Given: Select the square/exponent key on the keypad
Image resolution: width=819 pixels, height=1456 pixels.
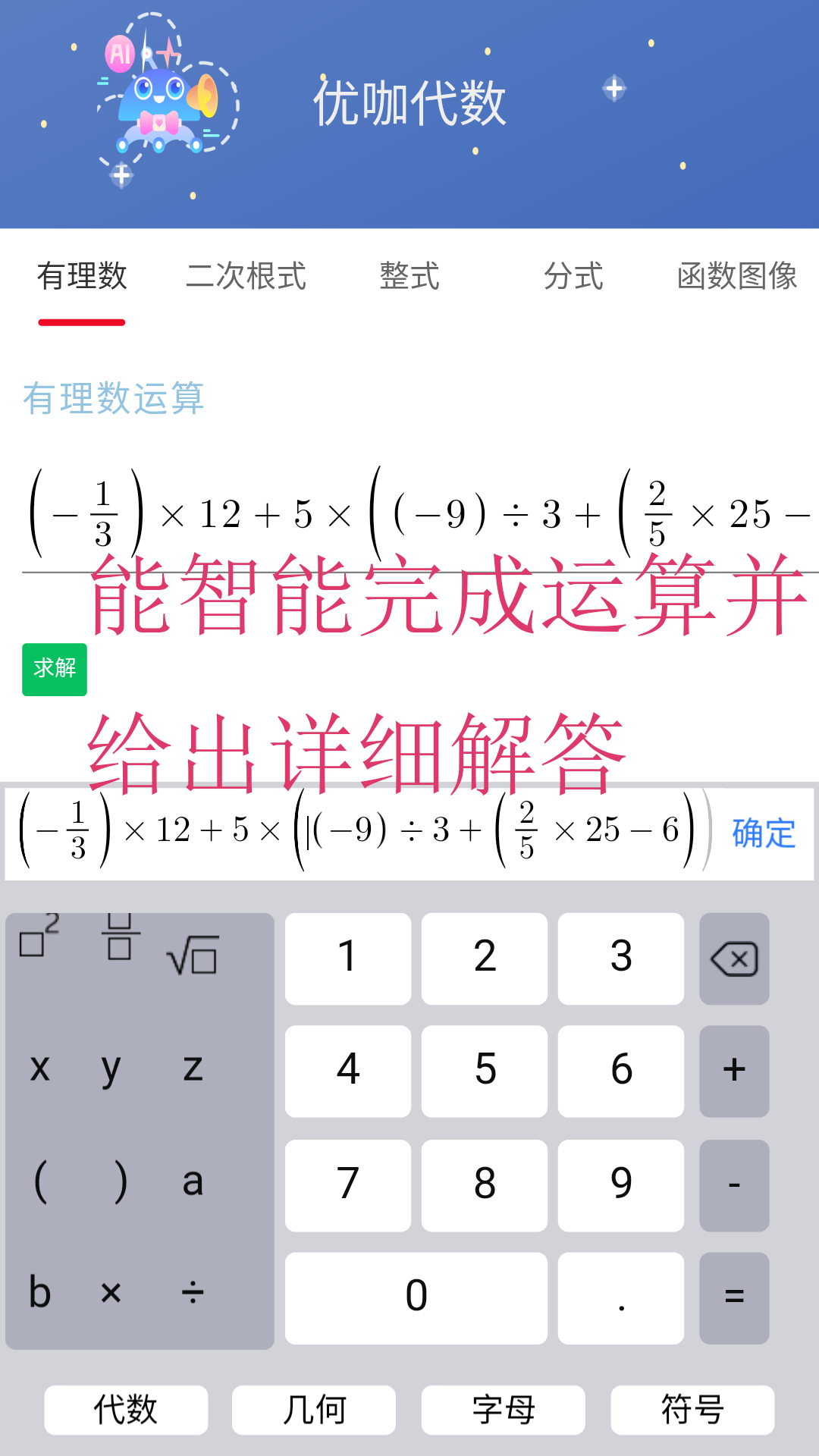Looking at the screenshot, I should click(x=38, y=940).
